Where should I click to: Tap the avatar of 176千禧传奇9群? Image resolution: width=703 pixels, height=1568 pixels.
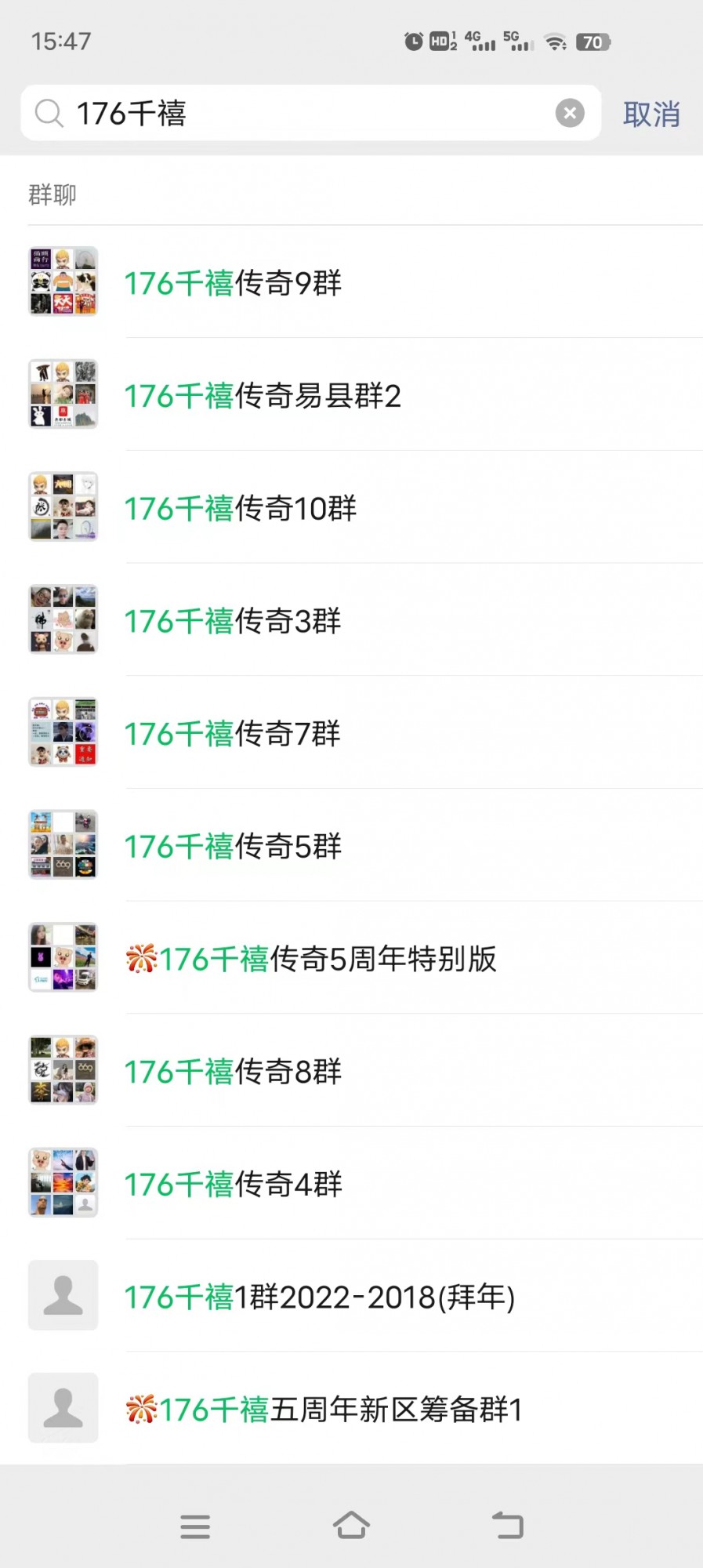pos(63,283)
